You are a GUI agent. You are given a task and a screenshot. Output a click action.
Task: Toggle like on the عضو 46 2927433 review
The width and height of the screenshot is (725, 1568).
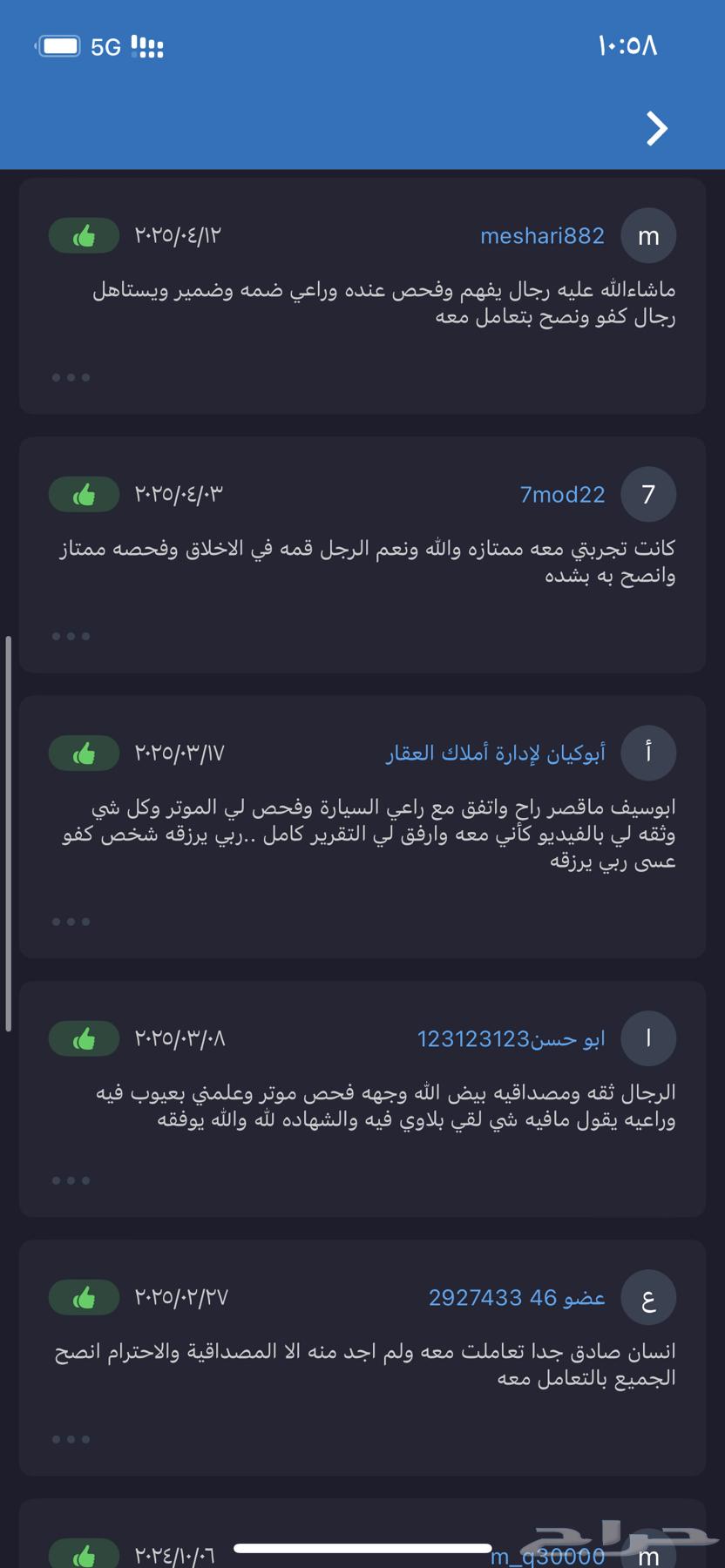click(84, 1297)
